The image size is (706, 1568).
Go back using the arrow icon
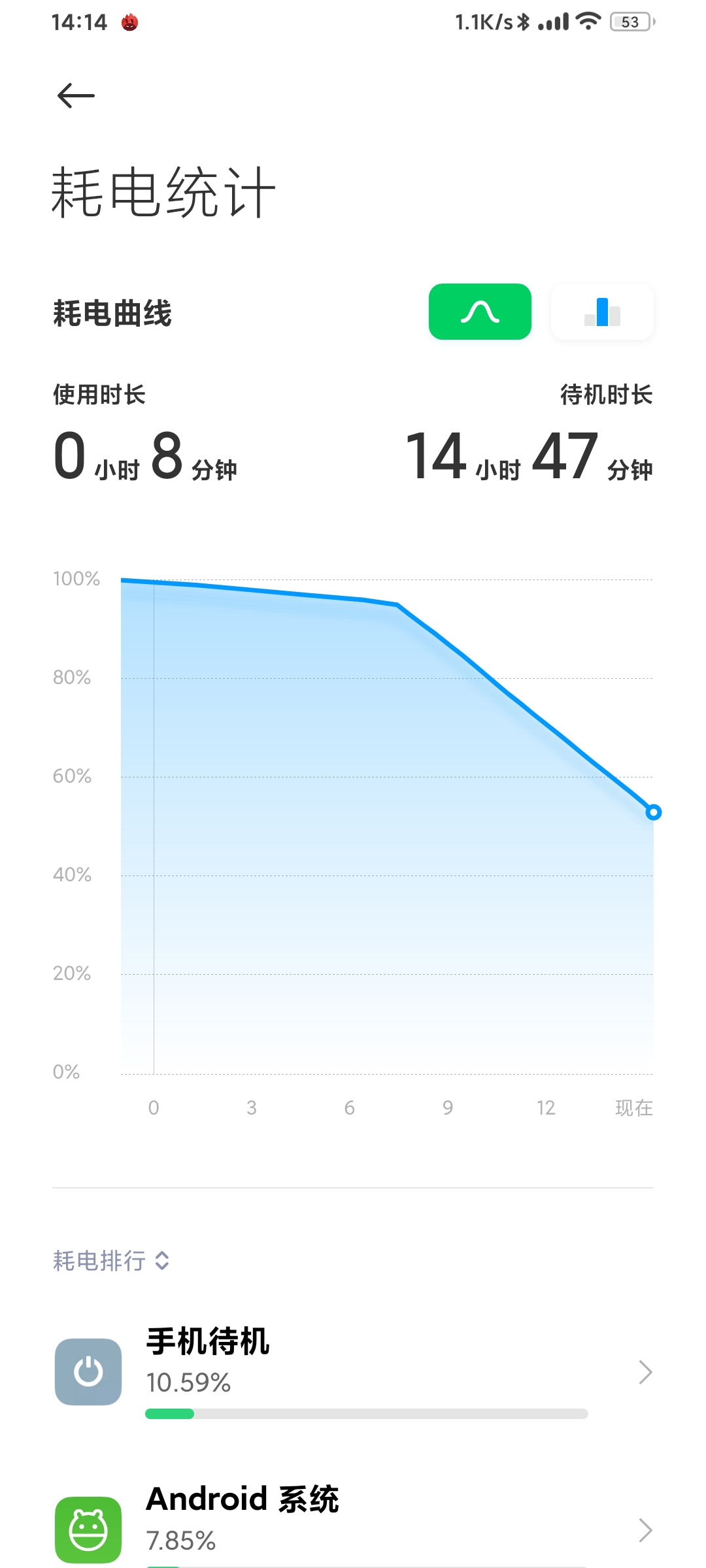click(76, 96)
